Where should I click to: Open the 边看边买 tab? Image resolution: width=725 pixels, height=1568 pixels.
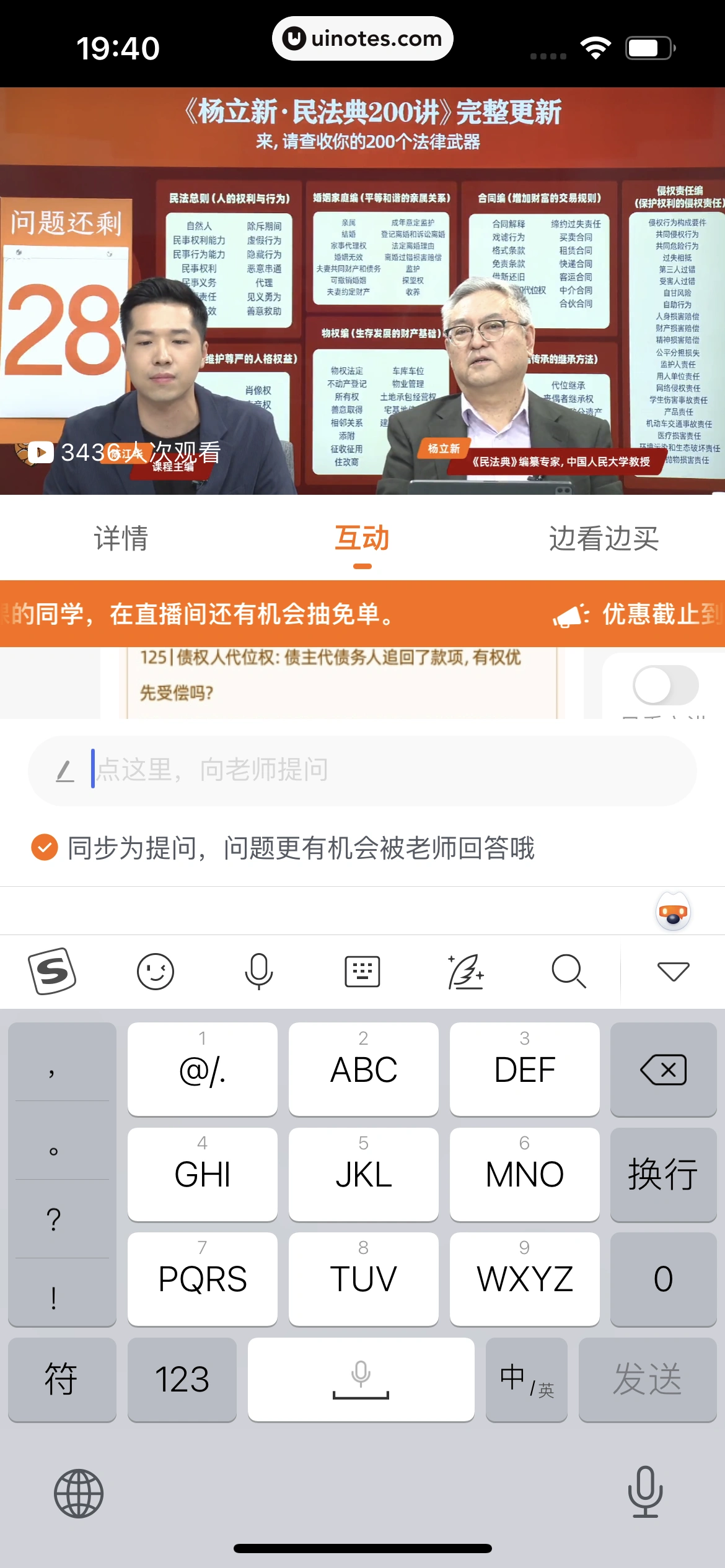[604, 538]
